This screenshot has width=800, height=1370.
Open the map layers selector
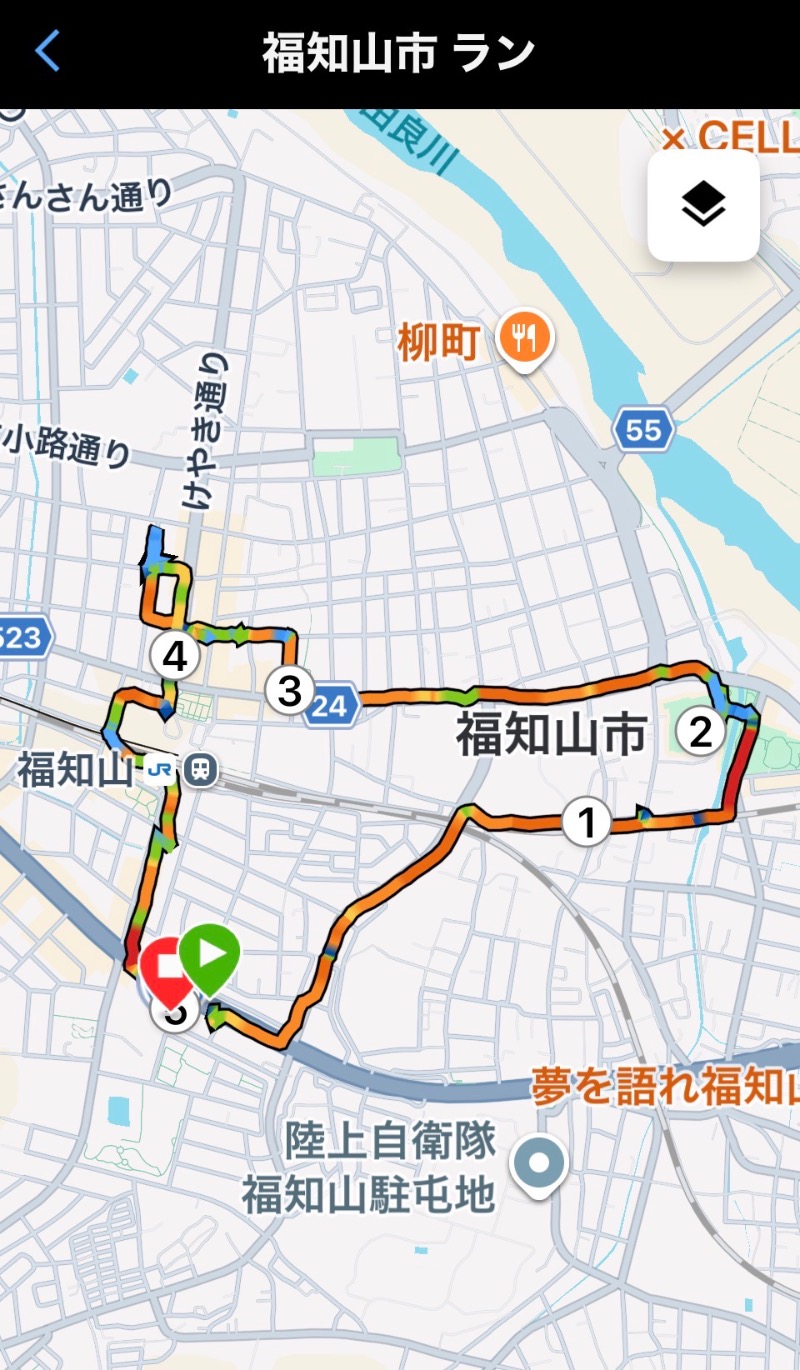(x=704, y=206)
